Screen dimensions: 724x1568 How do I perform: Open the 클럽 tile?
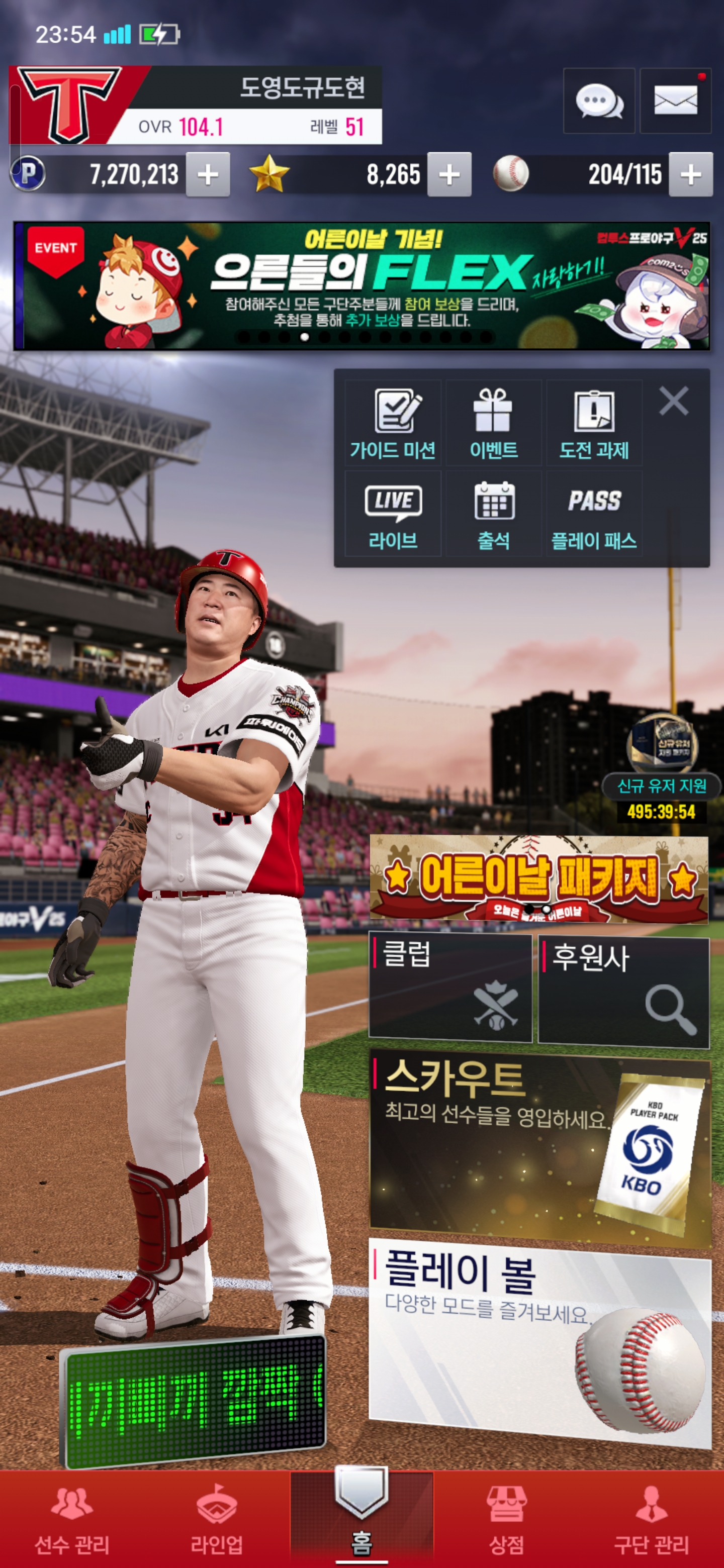[x=450, y=986]
